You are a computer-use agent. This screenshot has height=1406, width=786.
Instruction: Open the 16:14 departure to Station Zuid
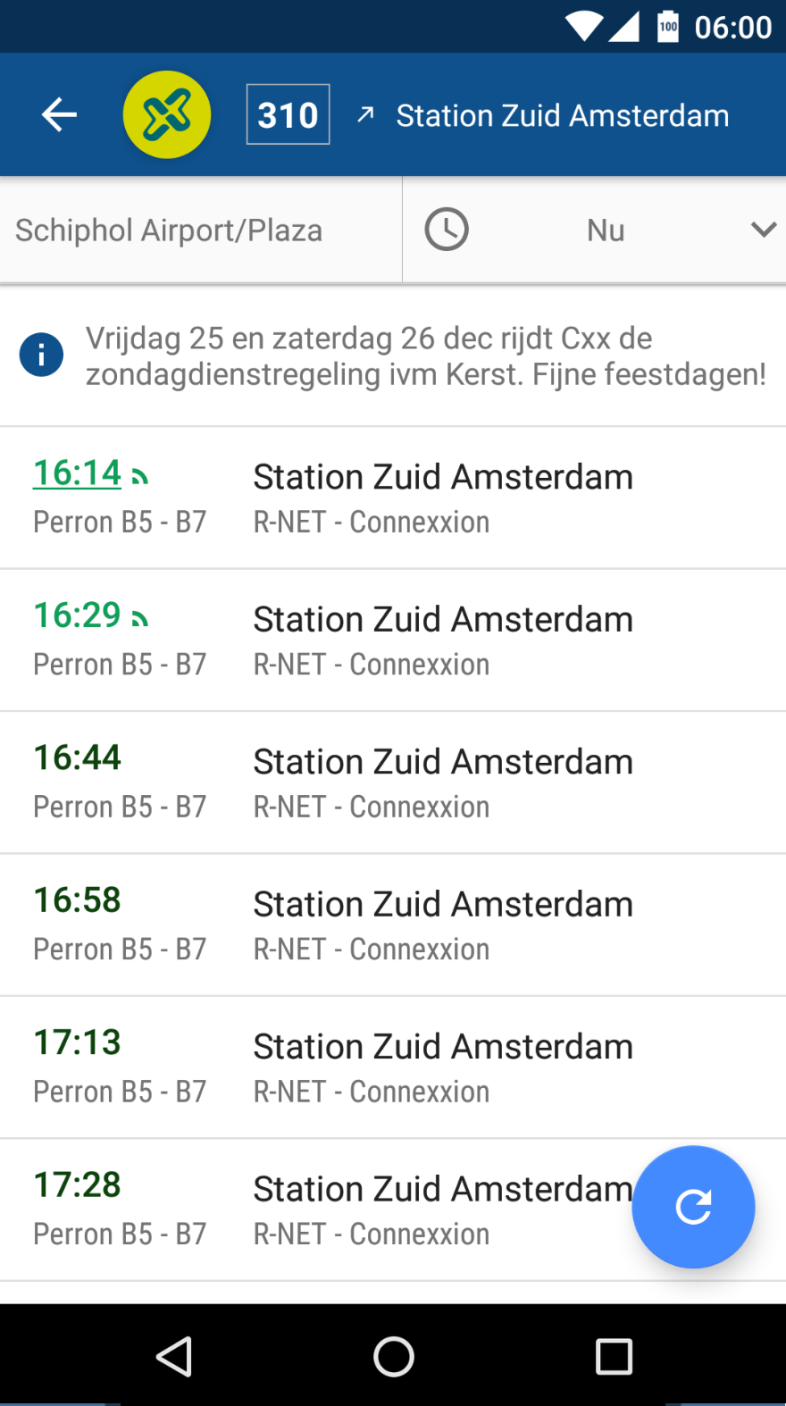393,498
